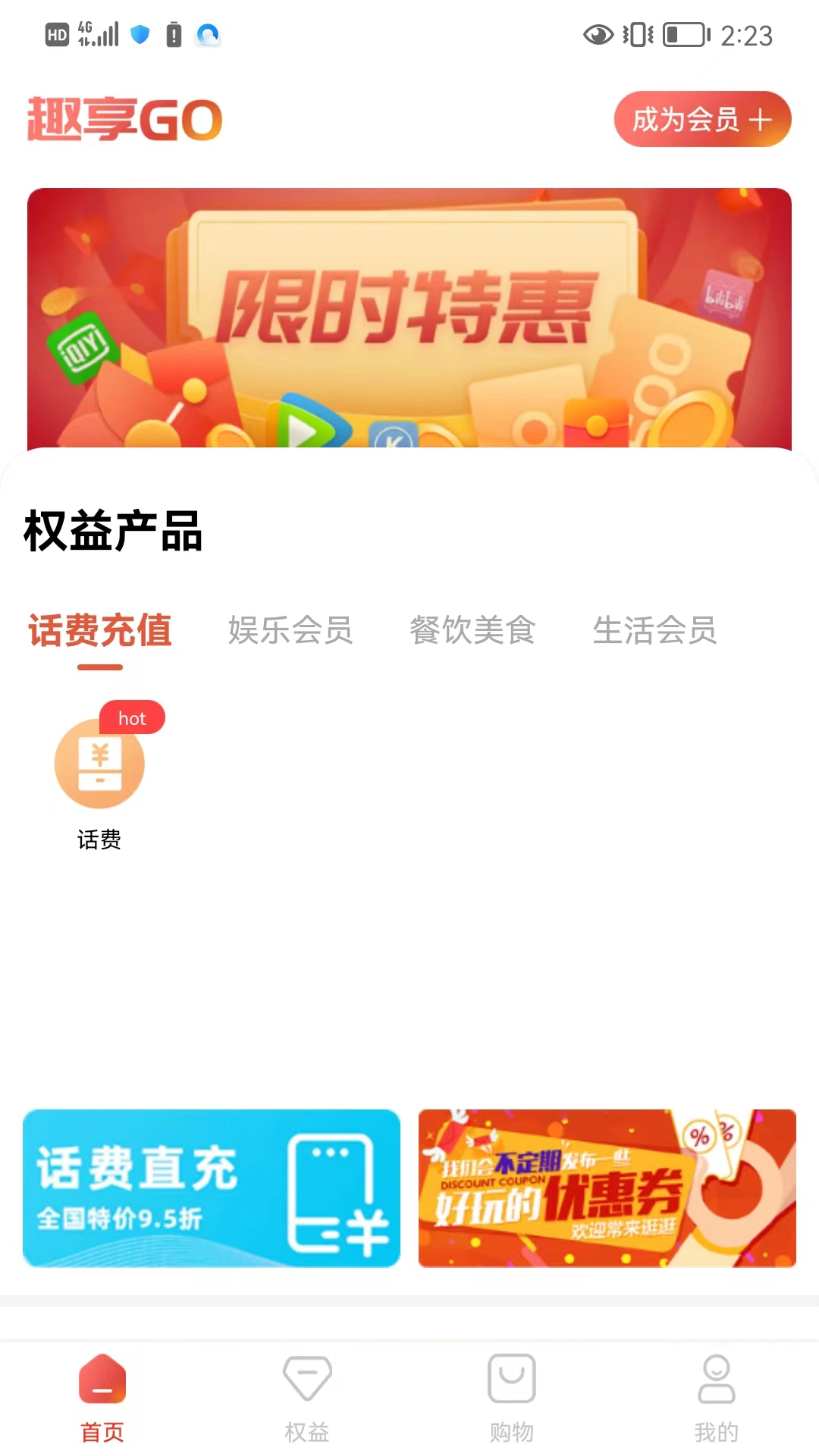Switch to the 生活会员 tab
819x1456 pixels.
(x=654, y=631)
